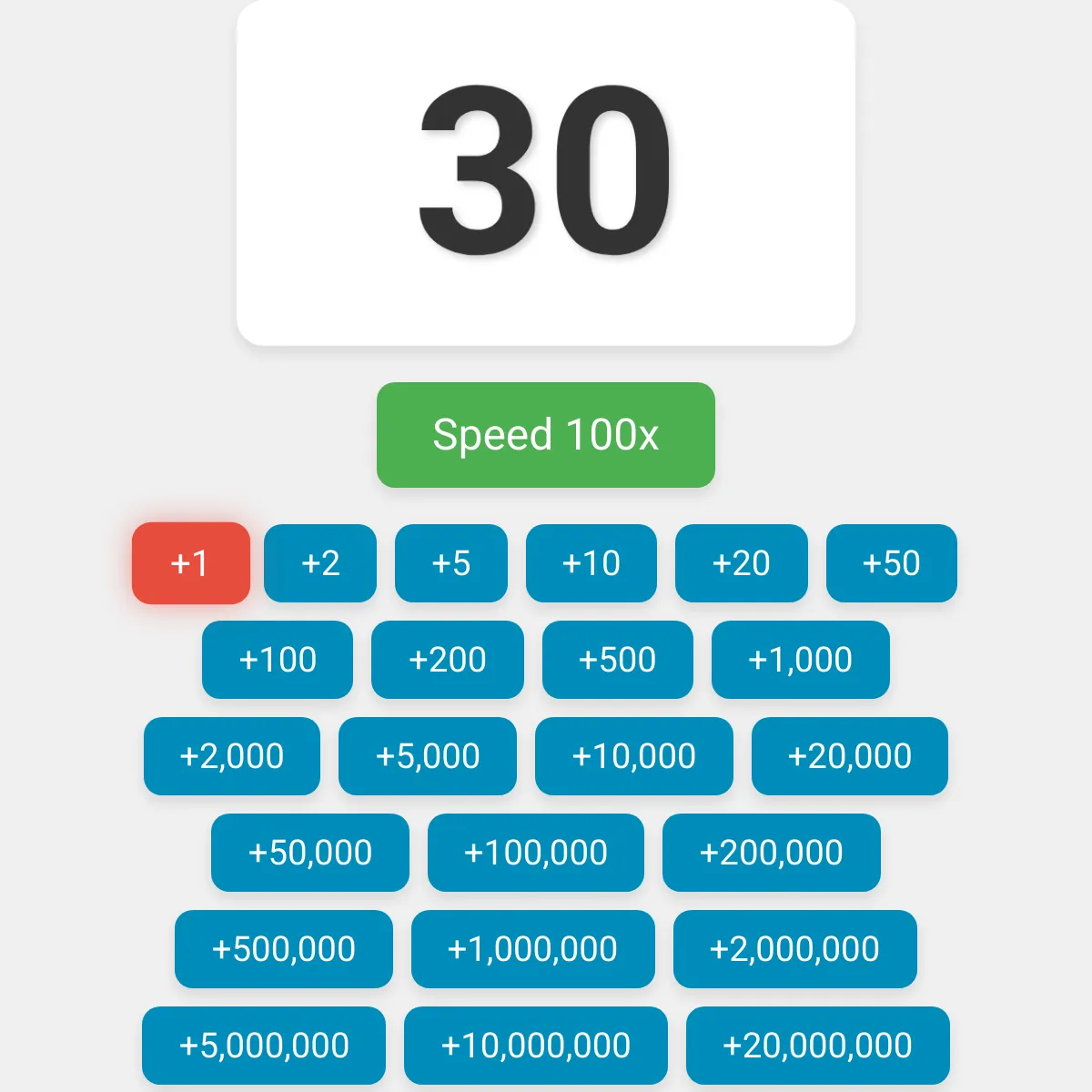Choose the +100,000 increment

click(536, 853)
